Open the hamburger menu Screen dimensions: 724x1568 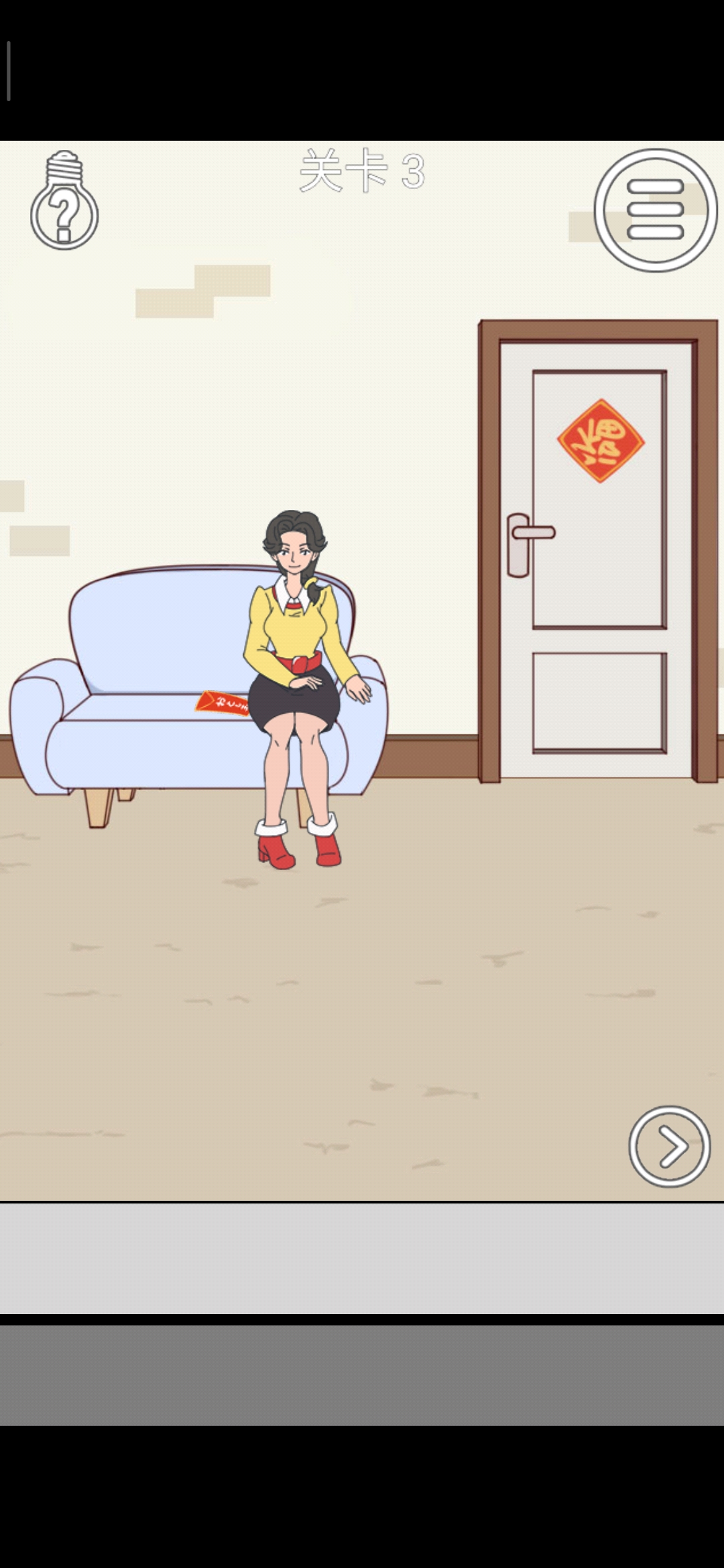(655, 210)
